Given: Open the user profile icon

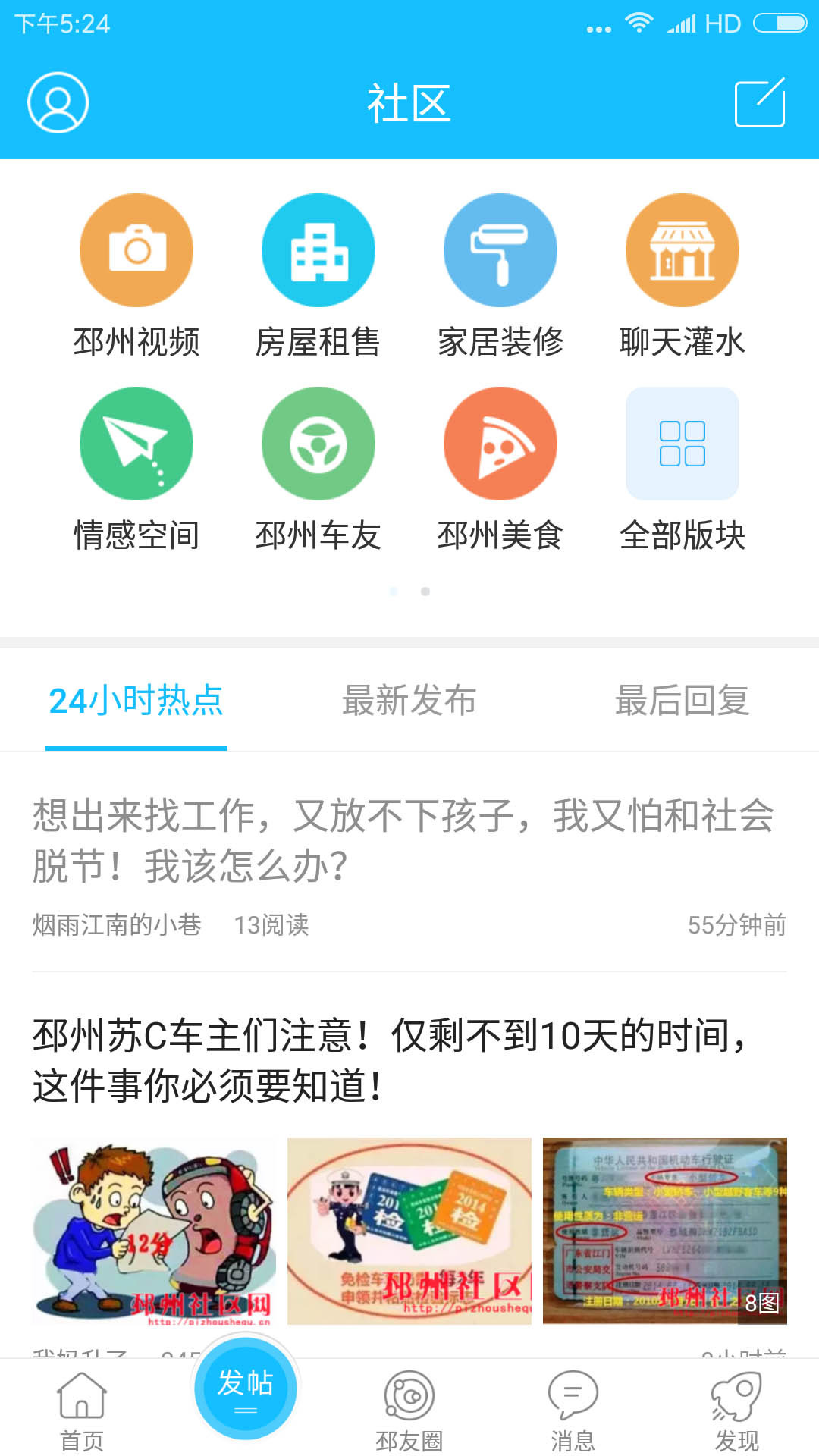Looking at the screenshot, I should point(58,102).
